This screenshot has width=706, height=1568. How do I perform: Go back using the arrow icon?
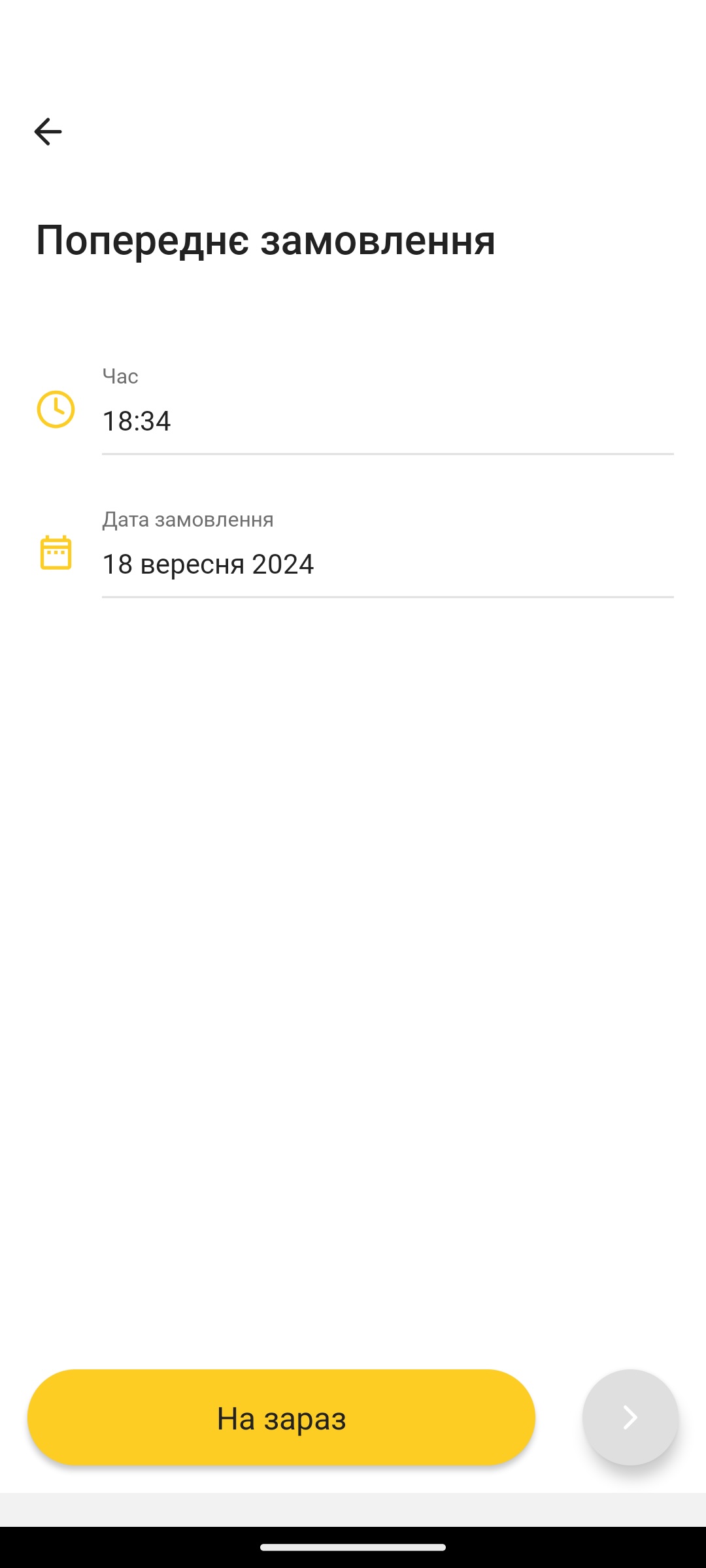pyautogui.click(x=48, y=131)
